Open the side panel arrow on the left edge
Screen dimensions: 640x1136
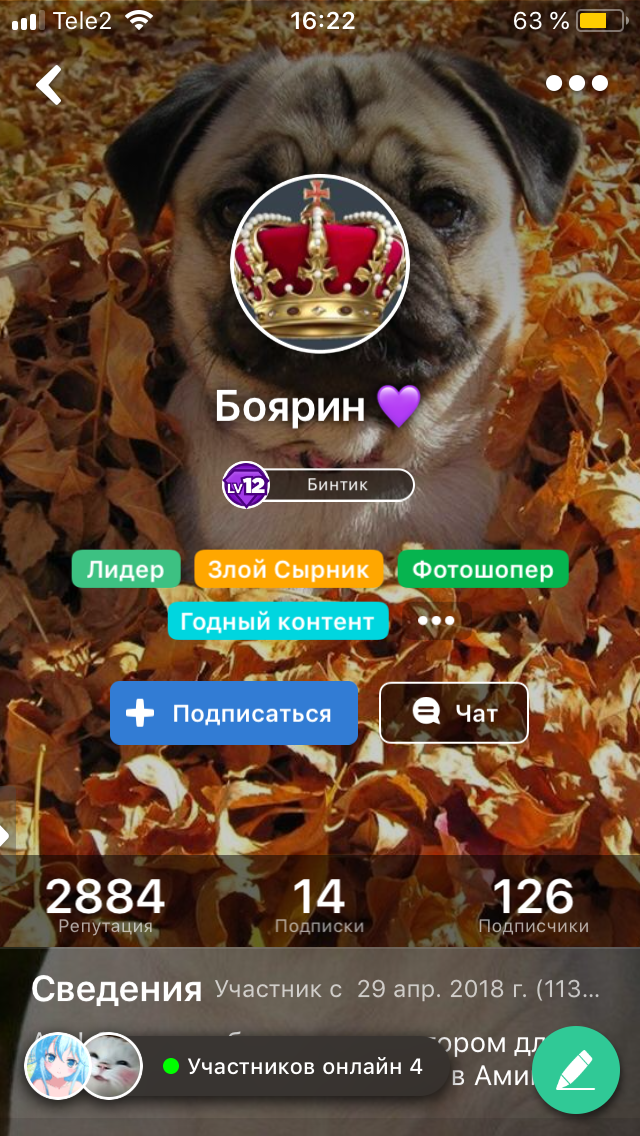6,836
